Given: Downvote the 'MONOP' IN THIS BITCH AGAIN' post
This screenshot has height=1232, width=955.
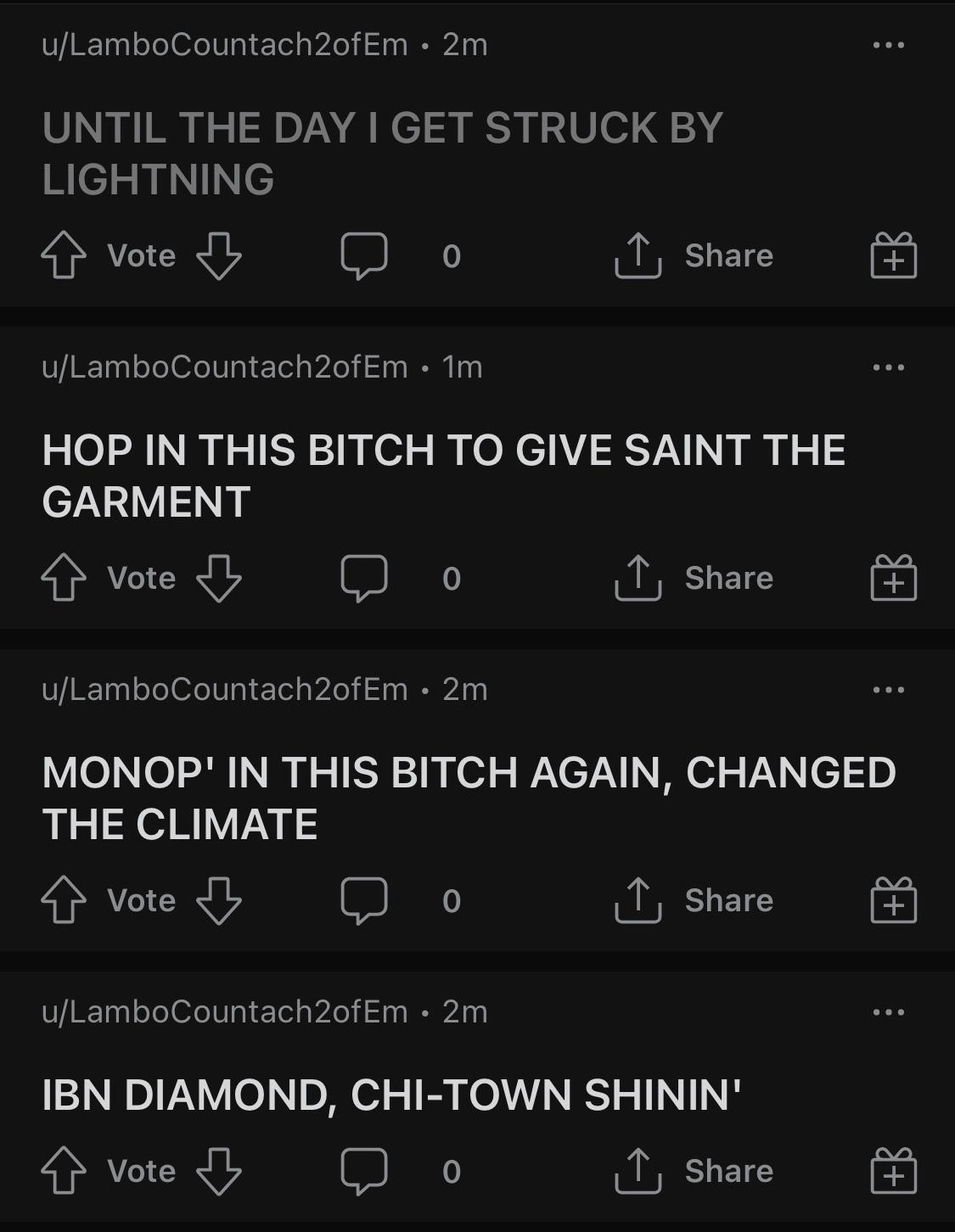Looking at the screenshot, I should [219, 901].
